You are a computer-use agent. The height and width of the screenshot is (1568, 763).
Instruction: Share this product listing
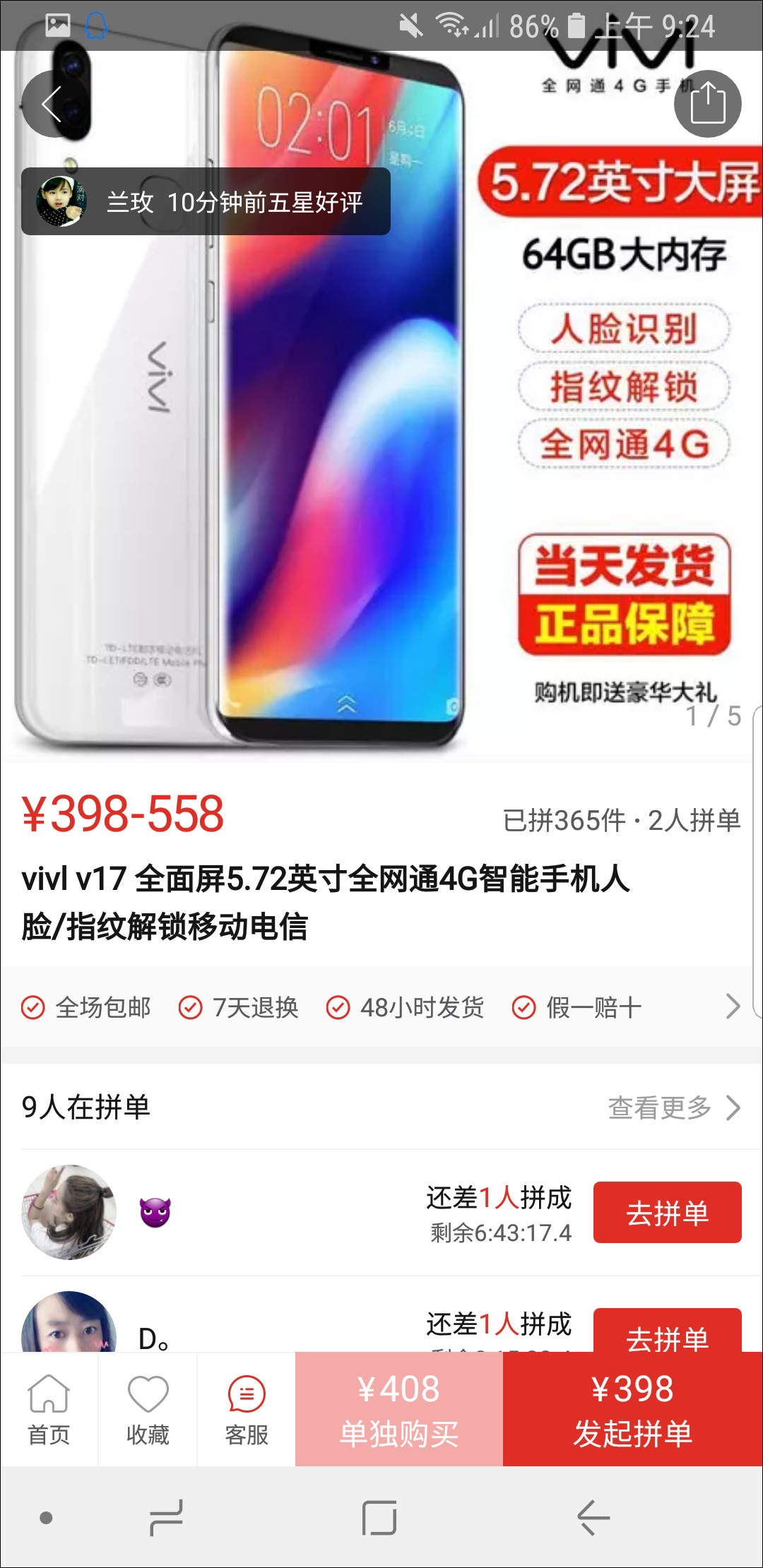tap(707, 104)
